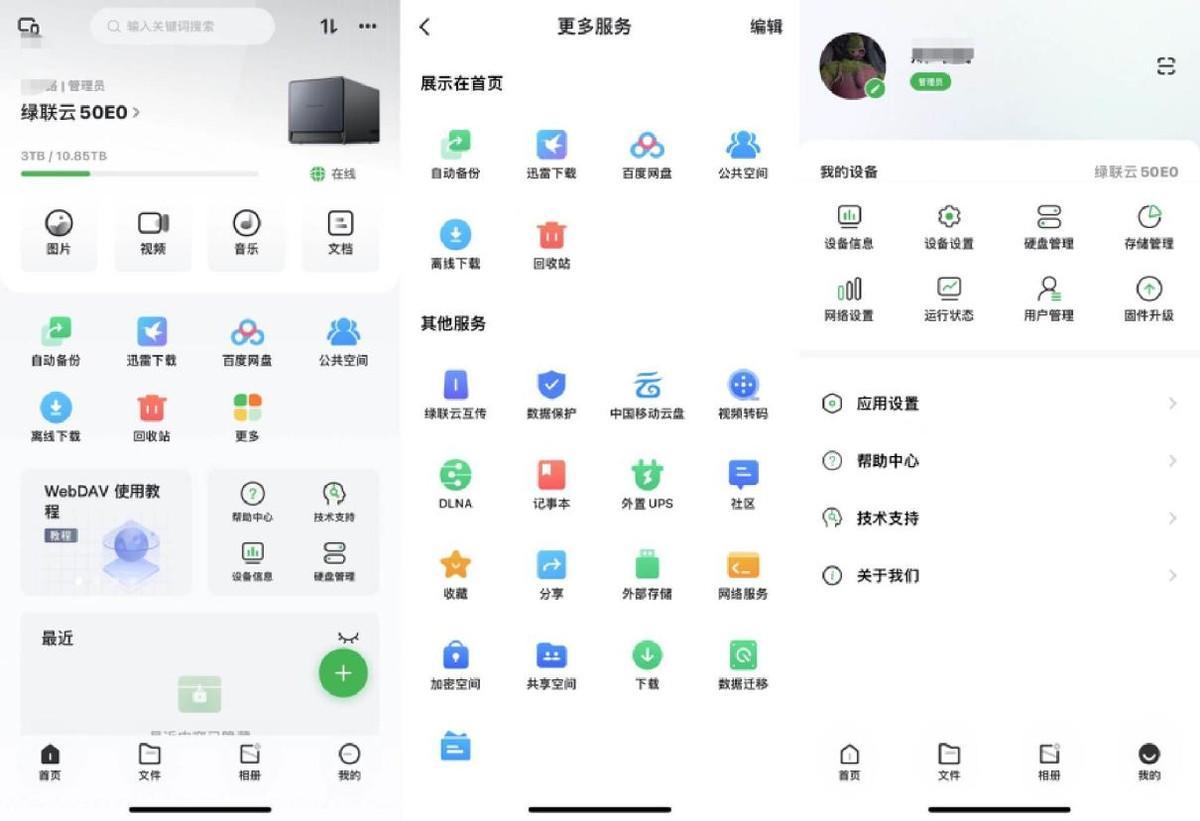Open the transfer list arrows icon
This screenshot has height=821, width=1200.
328,26
